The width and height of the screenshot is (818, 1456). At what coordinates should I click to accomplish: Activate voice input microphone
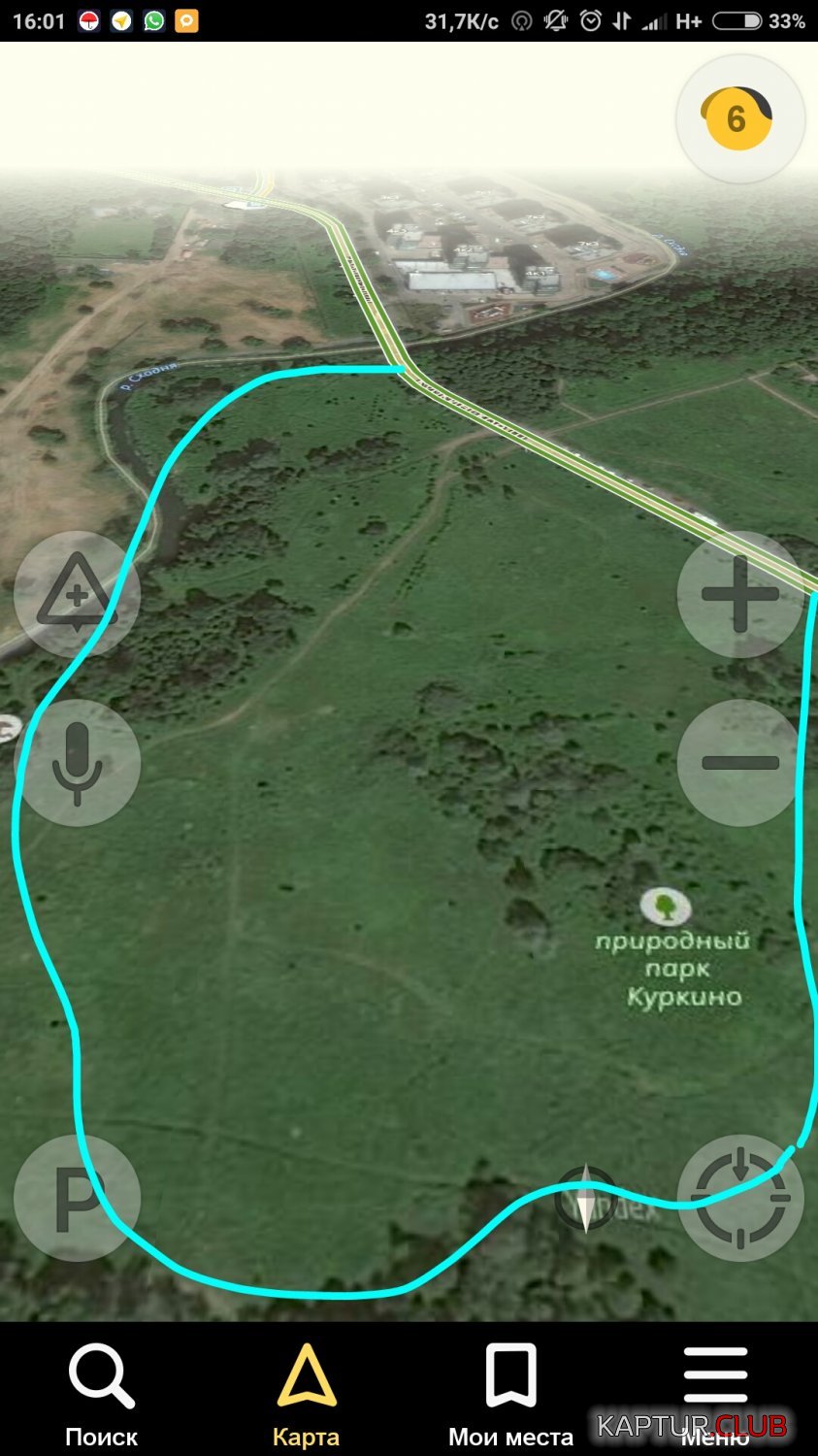pos(77,763)
